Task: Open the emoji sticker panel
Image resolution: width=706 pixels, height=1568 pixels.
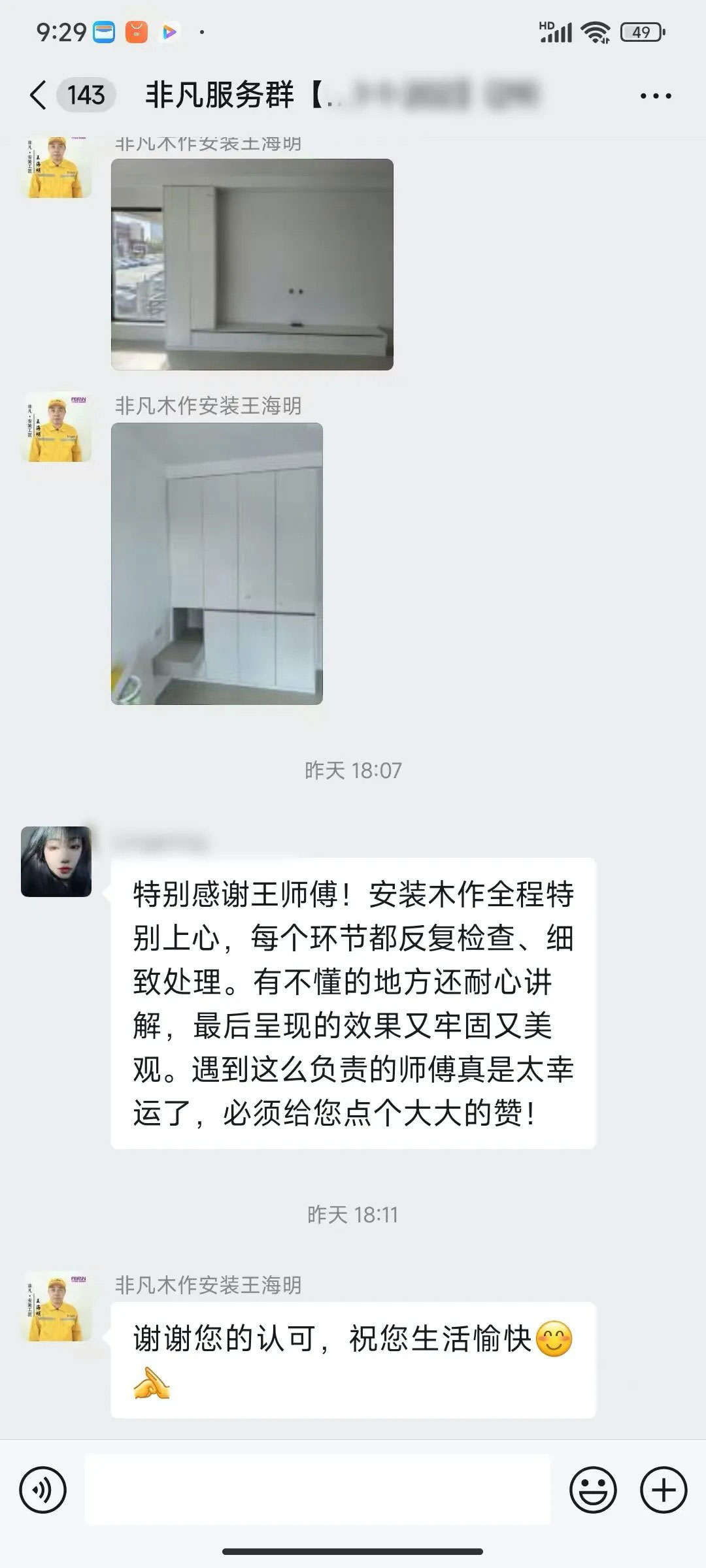Action: 593,1490
